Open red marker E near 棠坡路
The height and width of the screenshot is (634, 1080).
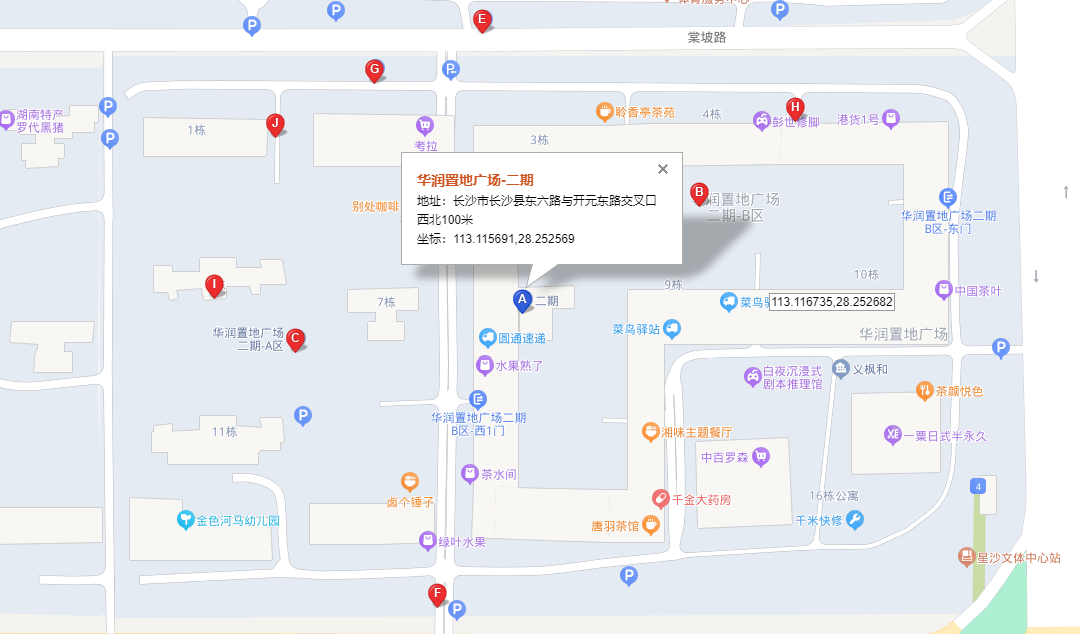(482, 19)
